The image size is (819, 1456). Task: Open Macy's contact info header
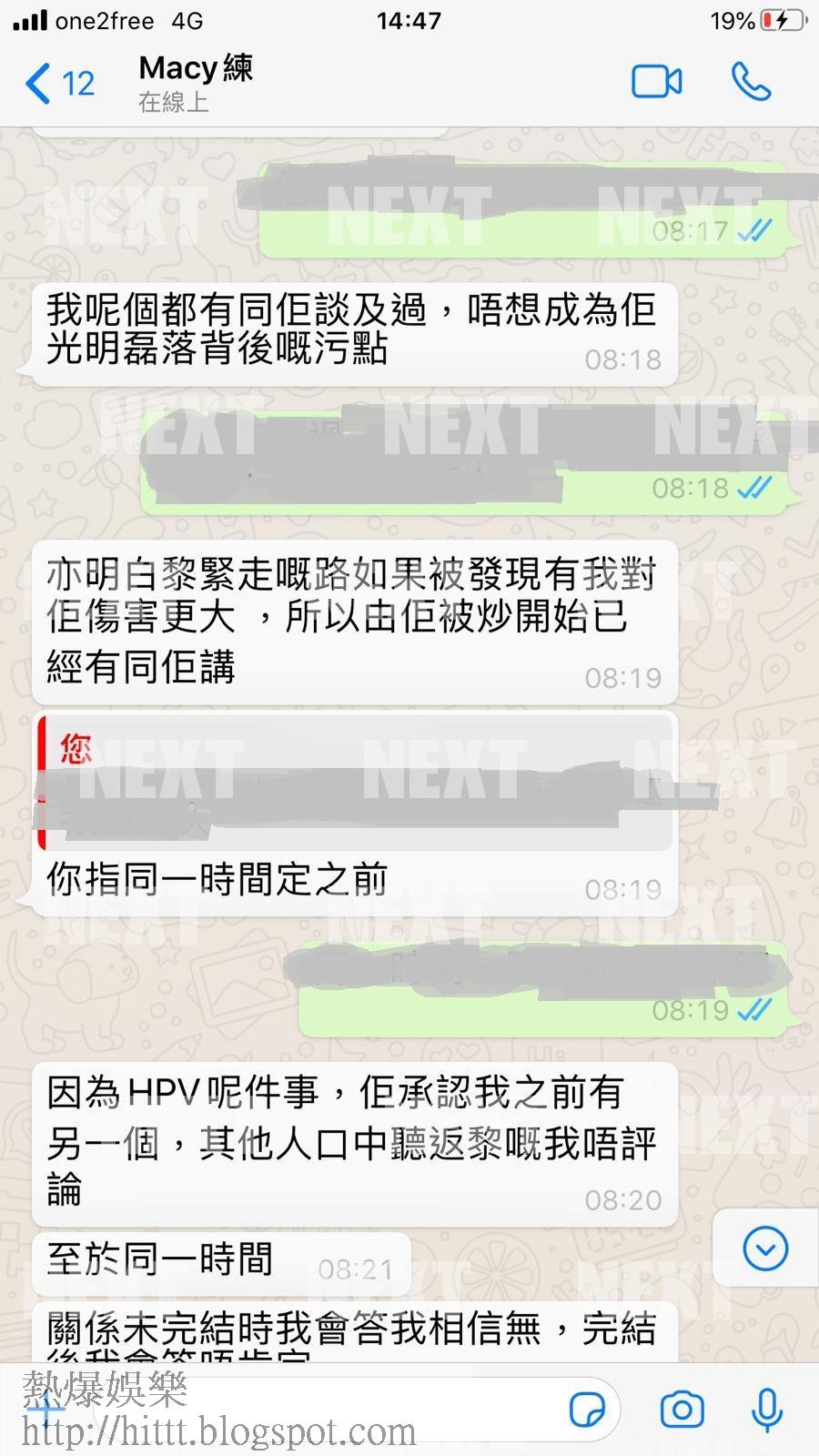point(196,82)
